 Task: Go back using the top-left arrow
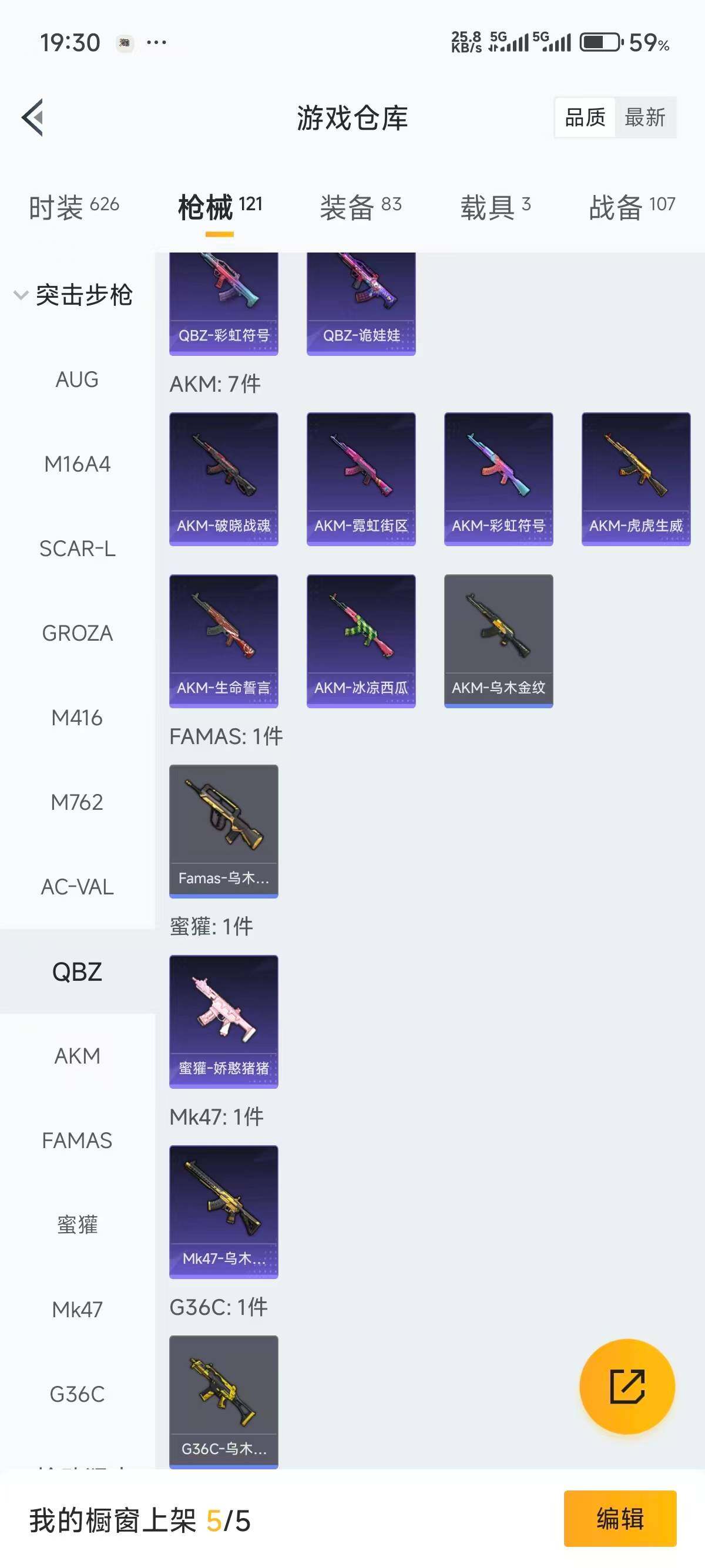(x=33, y=117)
